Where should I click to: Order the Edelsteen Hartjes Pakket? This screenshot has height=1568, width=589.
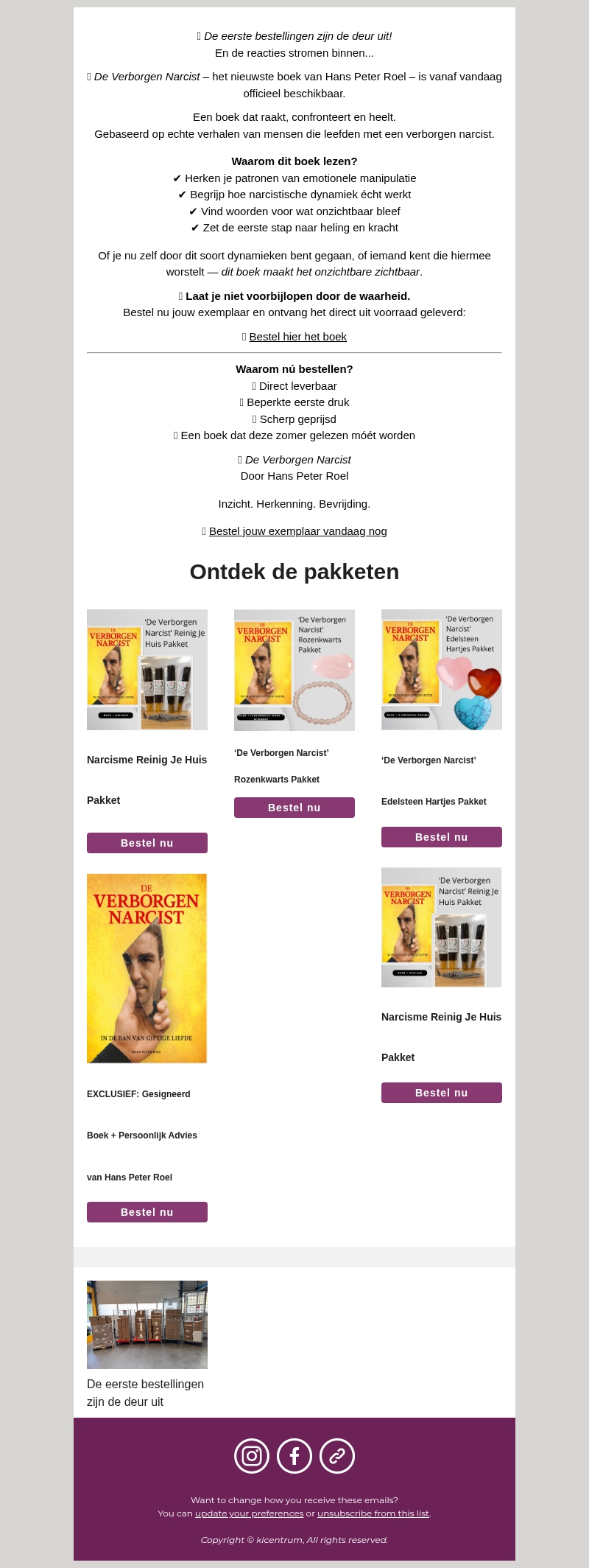442,837
